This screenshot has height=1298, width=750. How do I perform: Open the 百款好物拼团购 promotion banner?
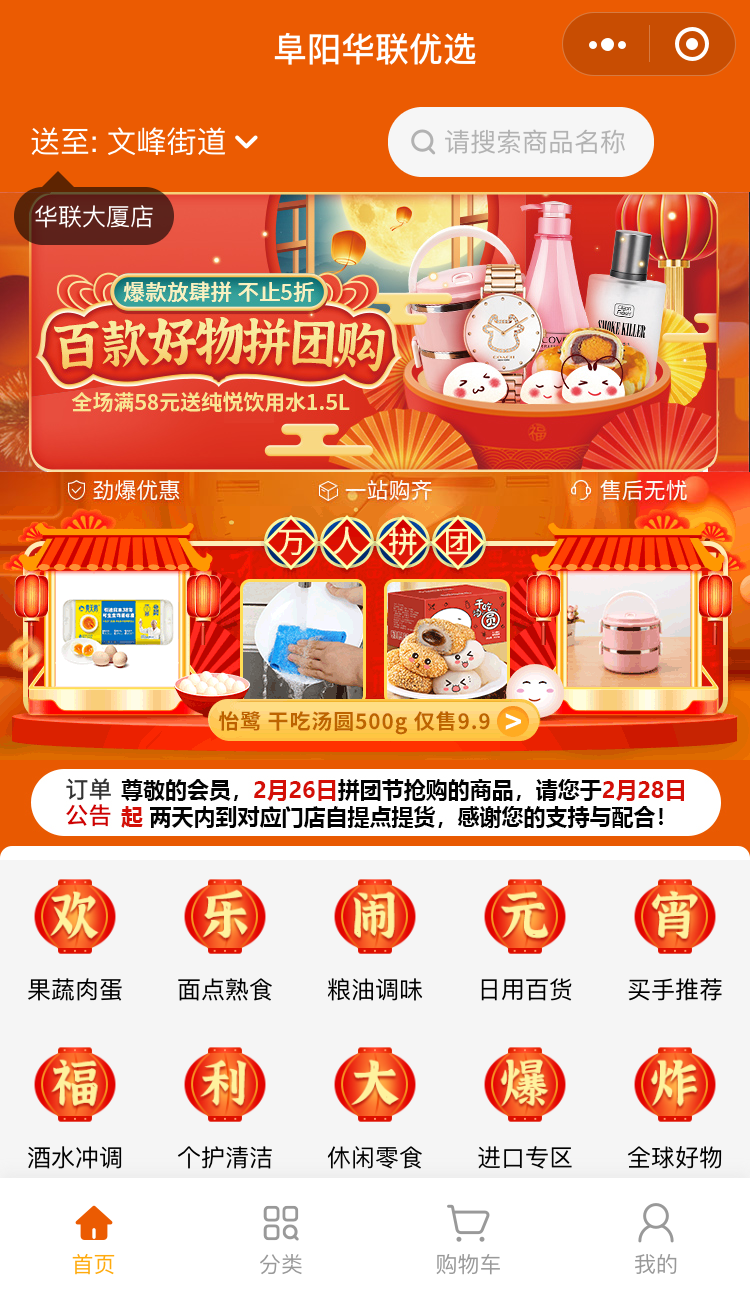tap(373, 332)
